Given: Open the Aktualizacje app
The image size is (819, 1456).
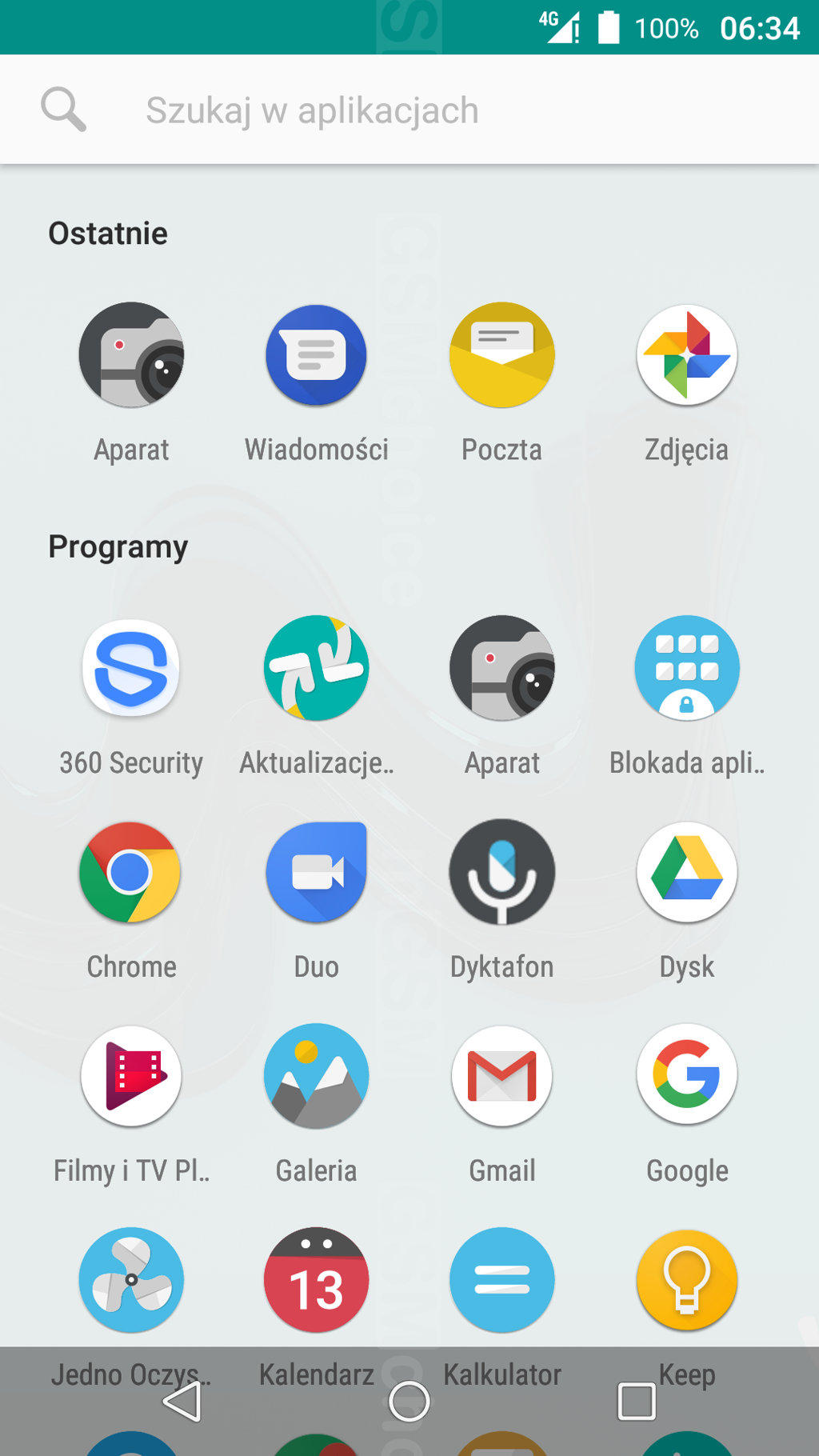Looking at the screenshot, I should pos(316,669).
